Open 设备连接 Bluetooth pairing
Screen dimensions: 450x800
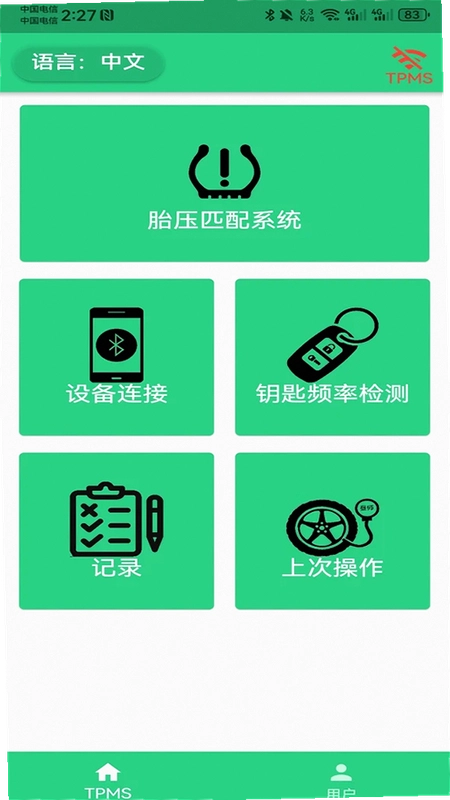tap(116, 357)
